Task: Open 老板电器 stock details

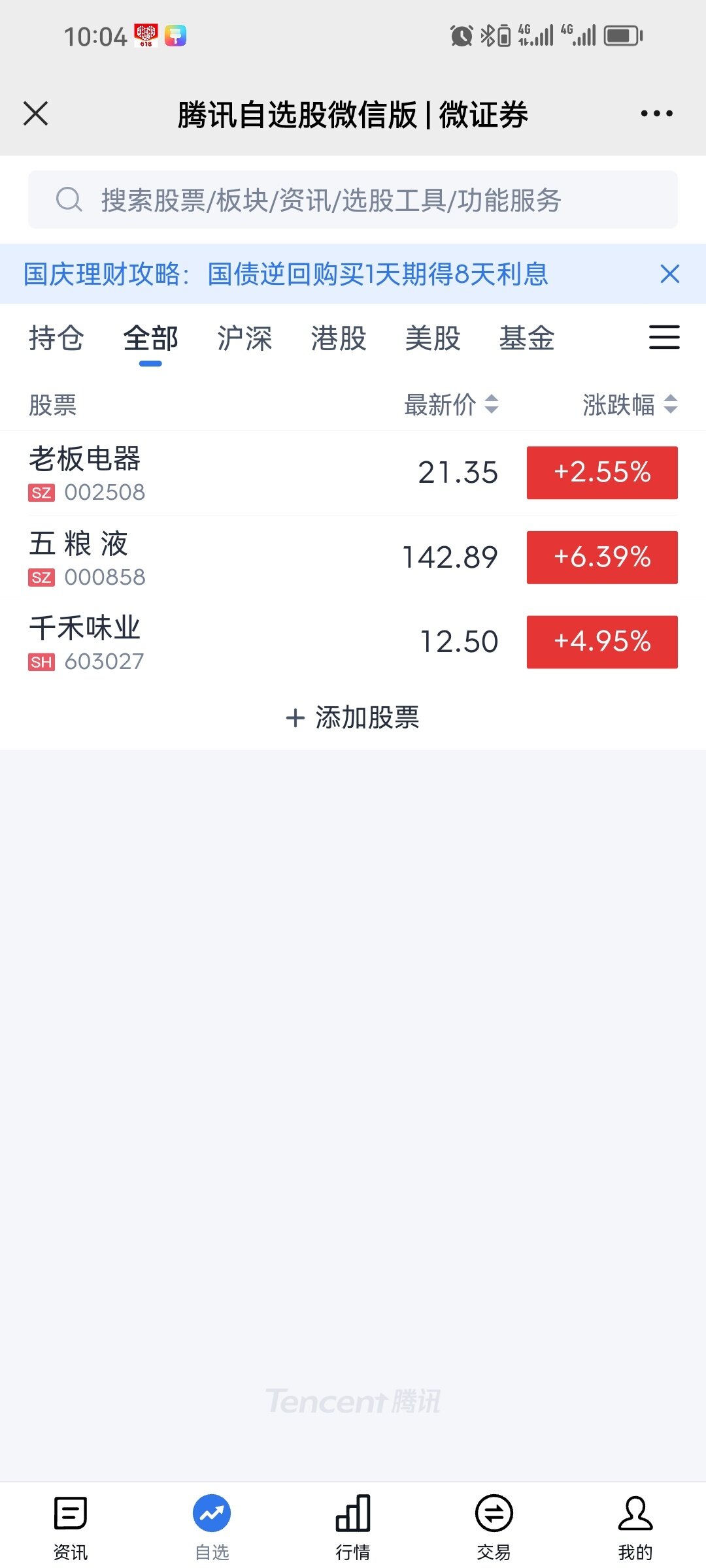Action: (x=196, y=473)
